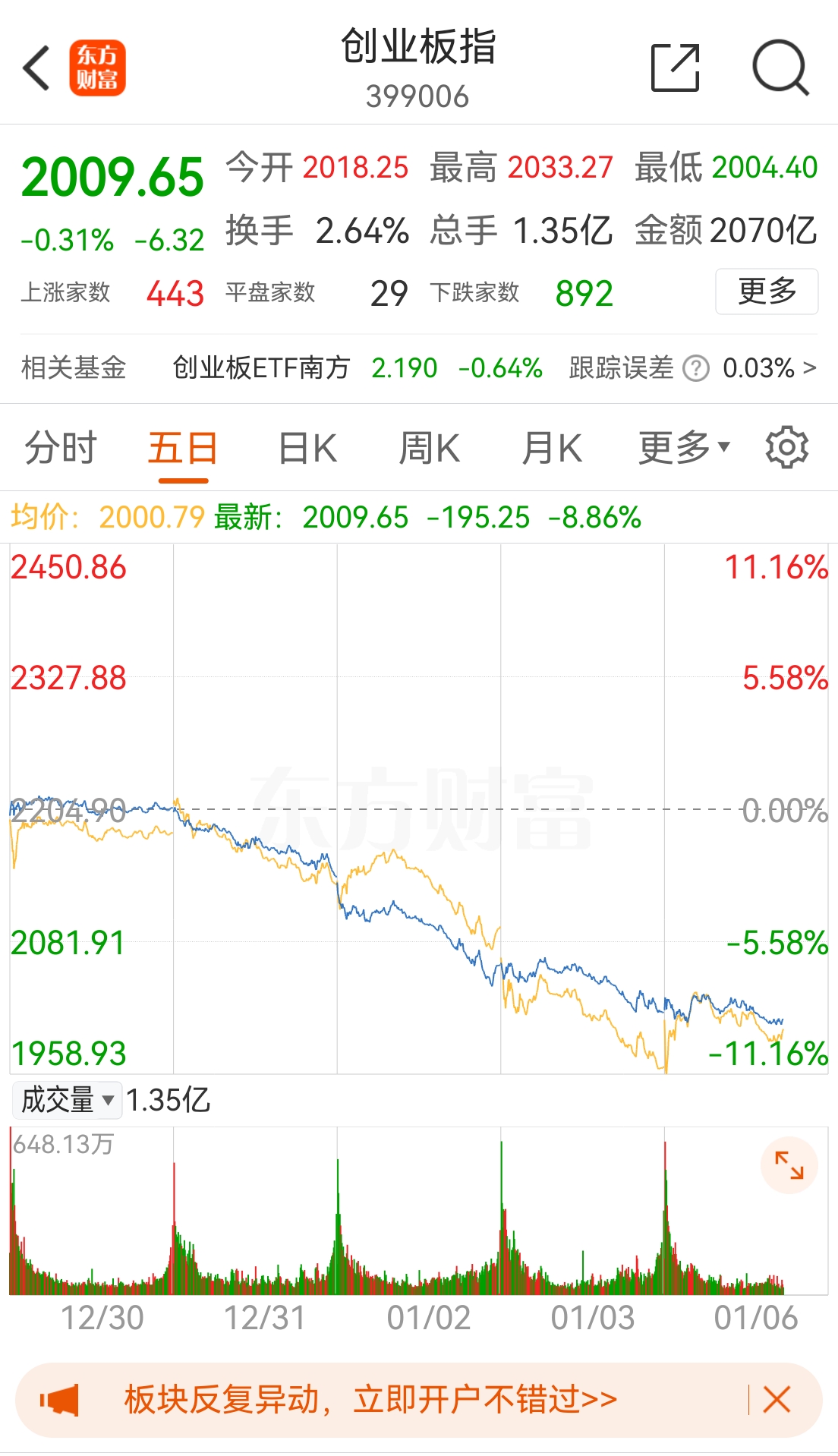Open the search icon

[x=780, y=68]
